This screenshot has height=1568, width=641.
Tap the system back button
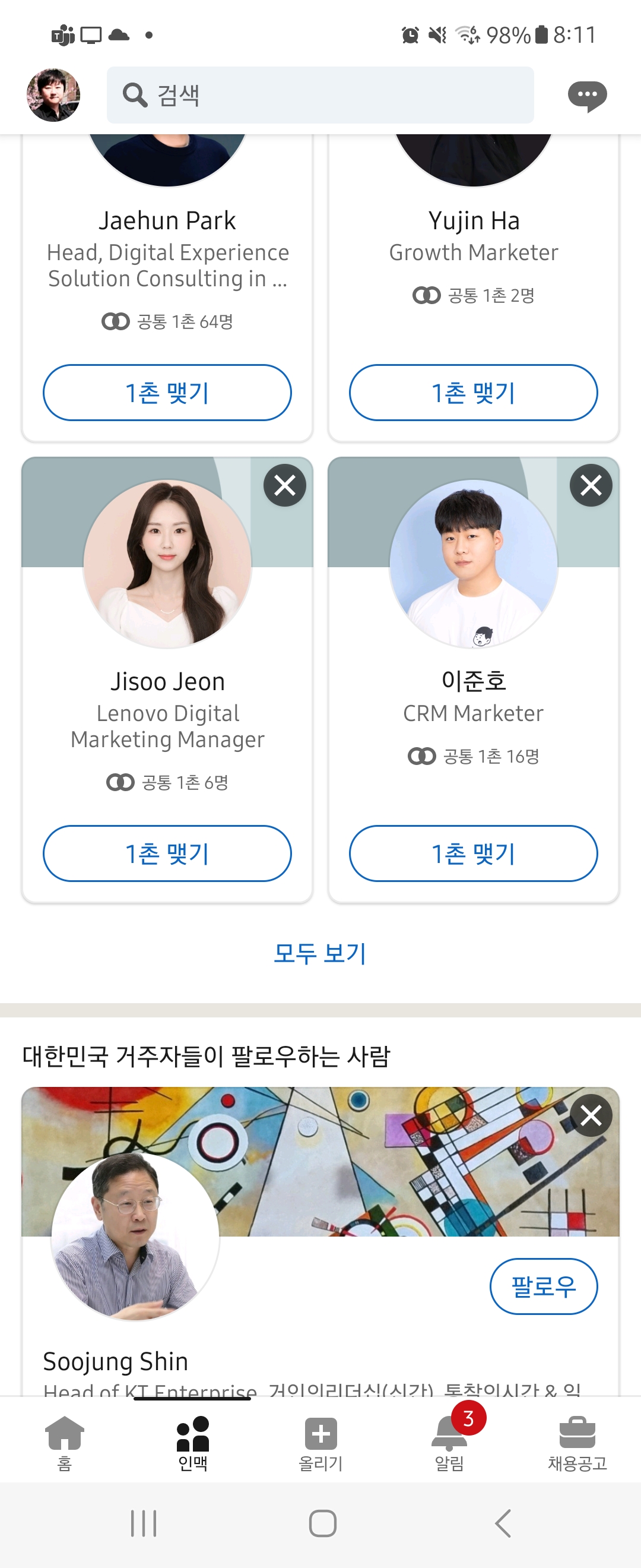tap(502, 1523)
